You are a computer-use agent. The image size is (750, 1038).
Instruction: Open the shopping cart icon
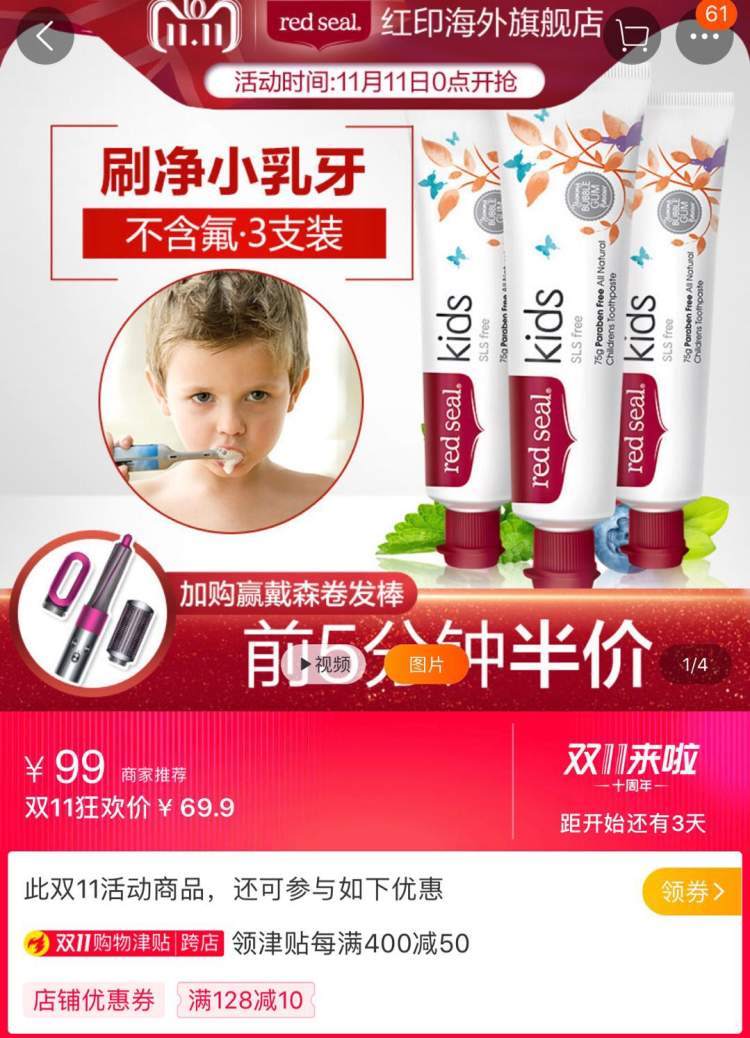coord(632,37)
